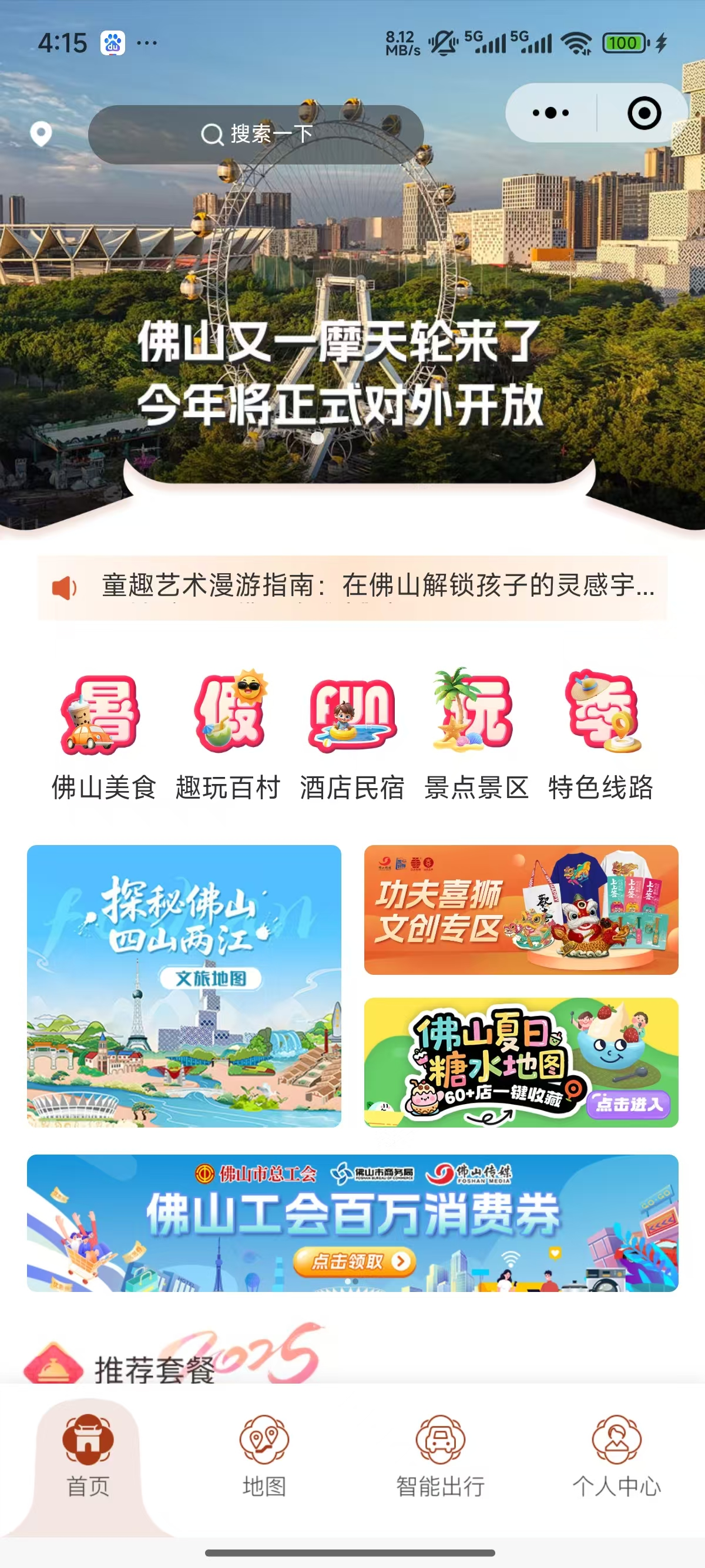Close the mini program with the circle button

click(x=643, y=113)
